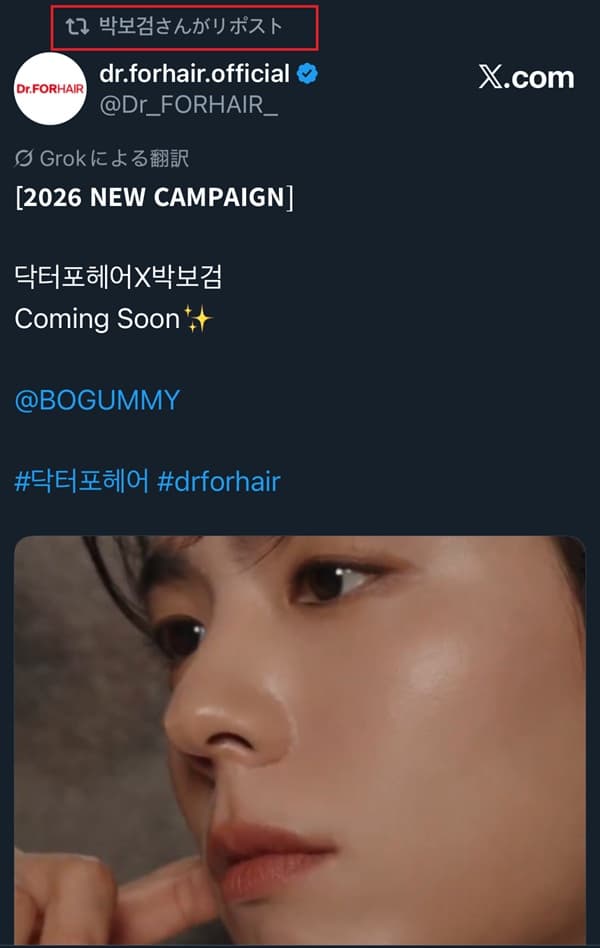The height and width of the screenshot is (948, 600).
Task: Open the #닥터포헤어 hashtag
Action: click(x=82, y=482)
